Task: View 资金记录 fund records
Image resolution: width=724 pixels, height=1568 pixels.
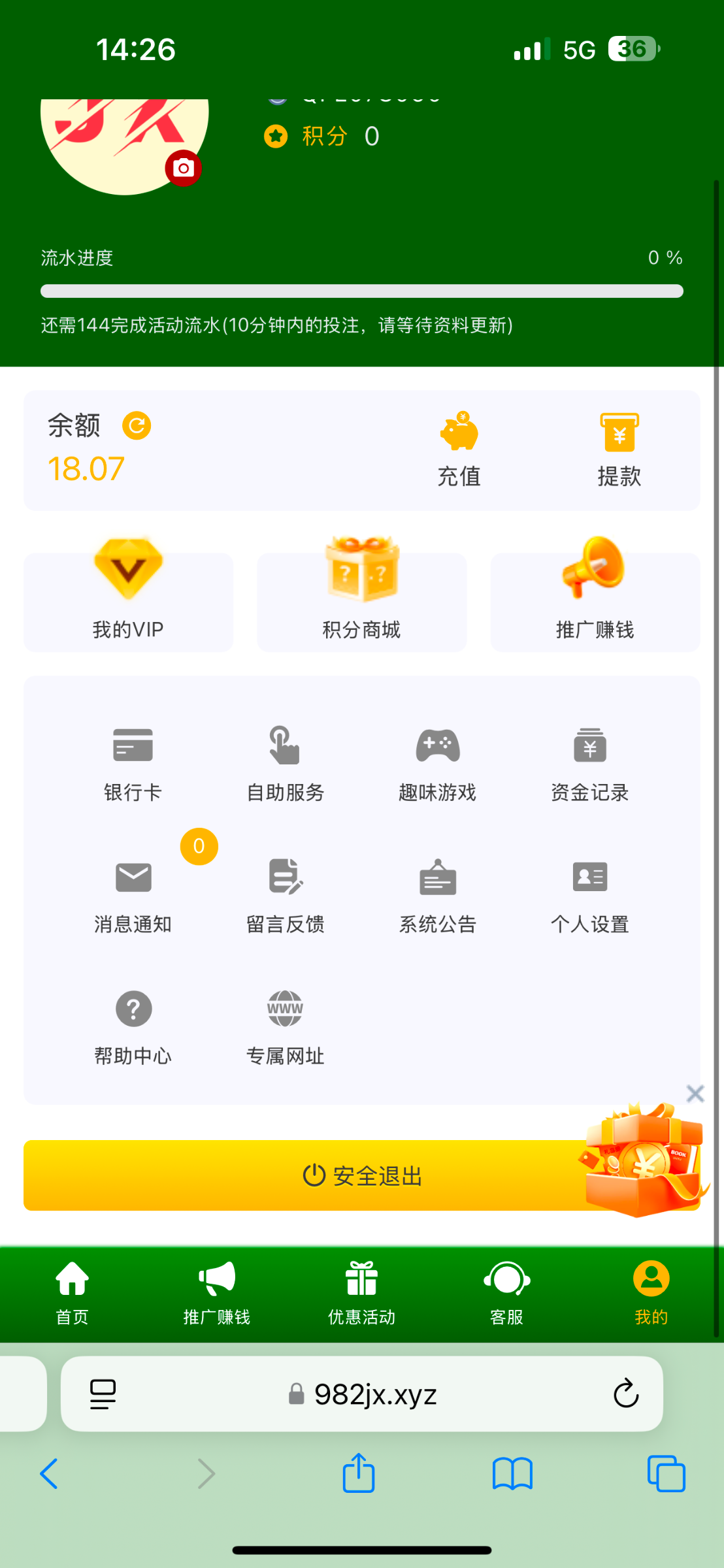Action: click(589, 764)
